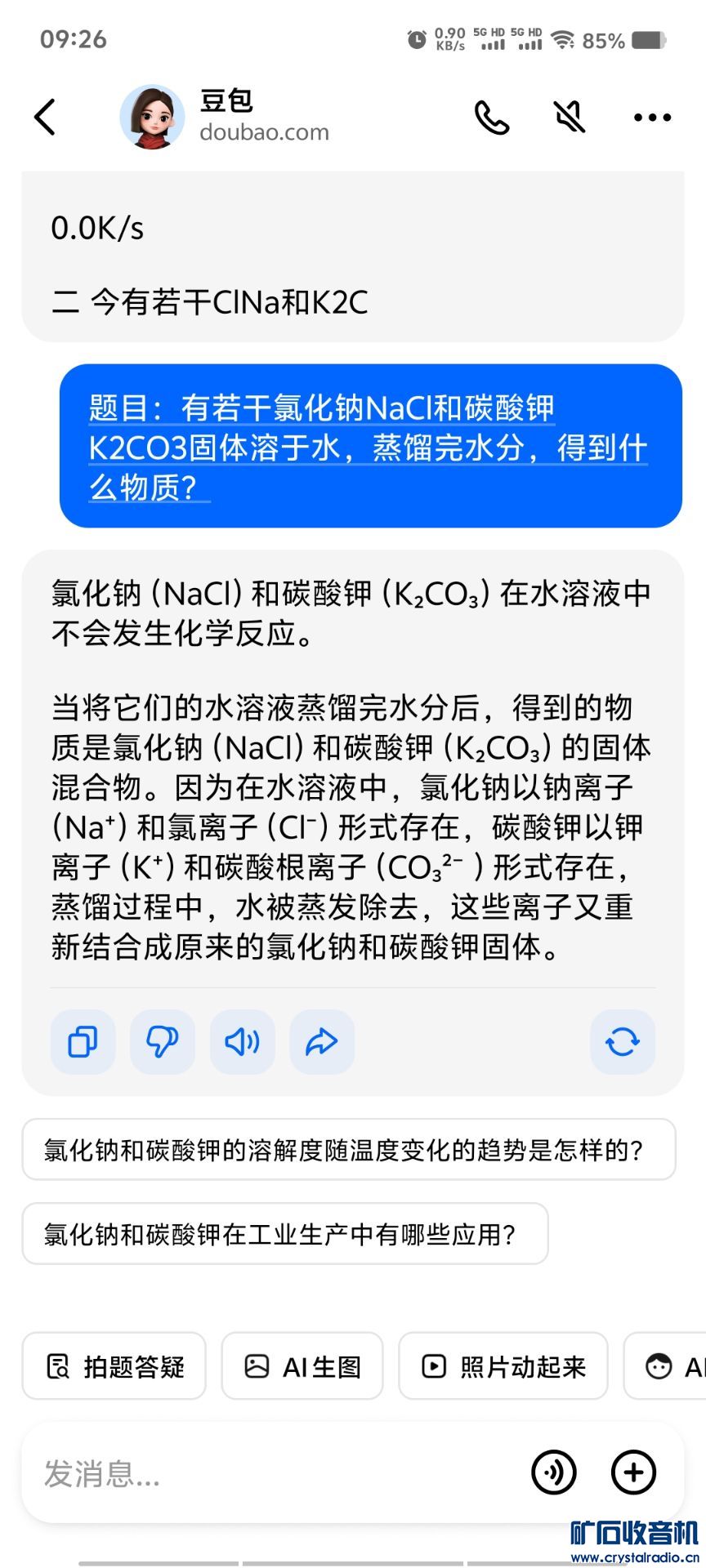
Task: Toggle the muted speaker icon
Action: [570, 117]
